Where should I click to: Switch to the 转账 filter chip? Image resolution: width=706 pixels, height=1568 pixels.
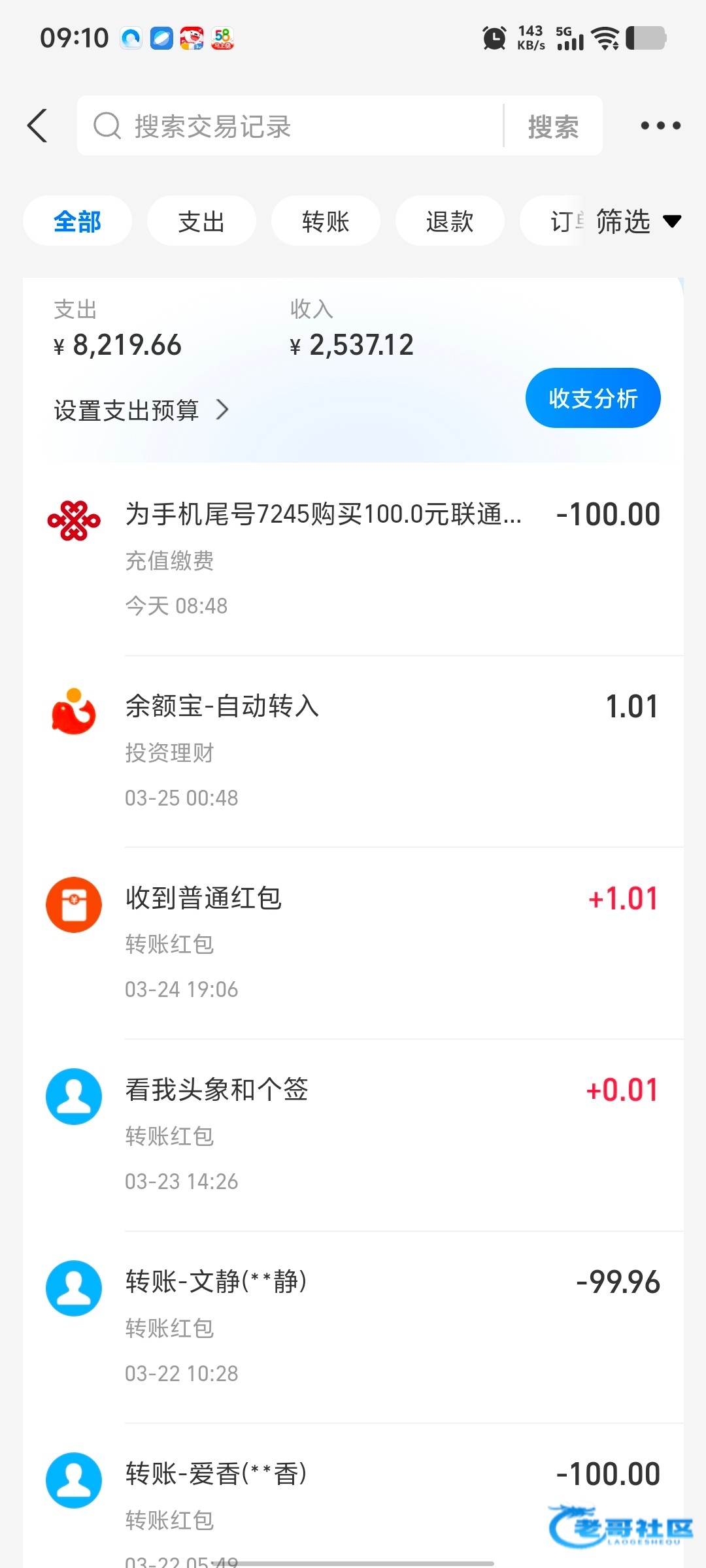326,221
